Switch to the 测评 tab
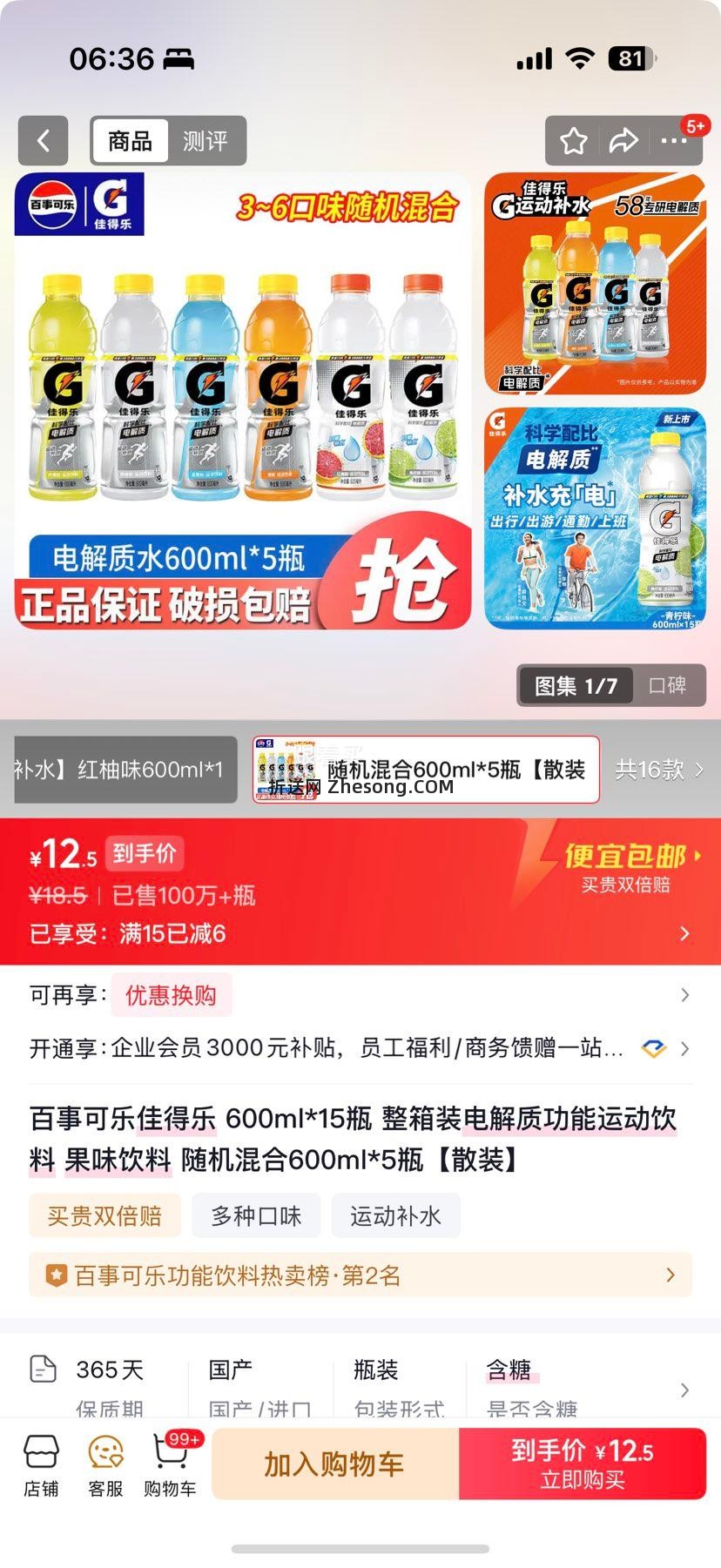721x1568 pixels. point(205,140)
